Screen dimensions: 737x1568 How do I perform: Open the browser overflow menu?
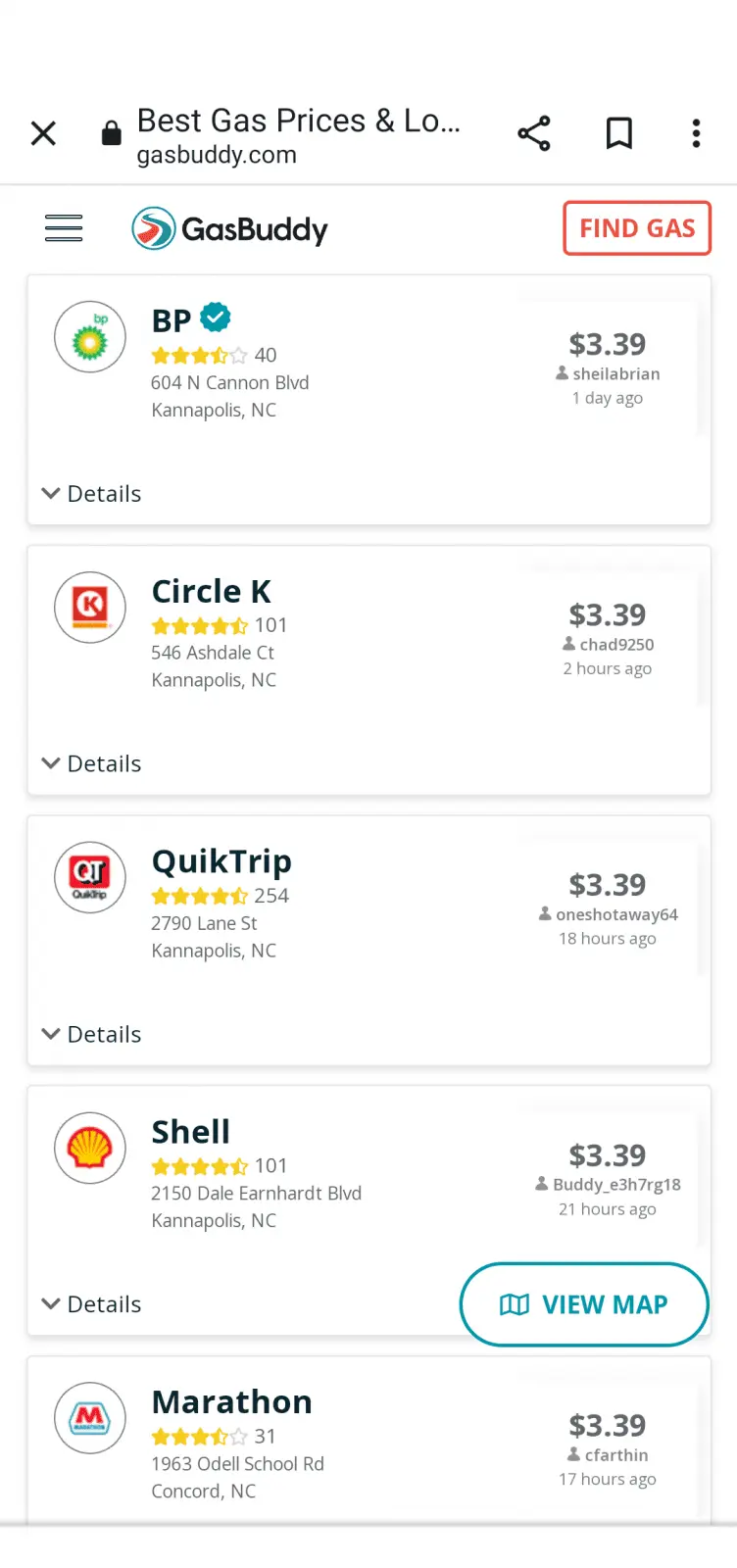pos(696,133)
